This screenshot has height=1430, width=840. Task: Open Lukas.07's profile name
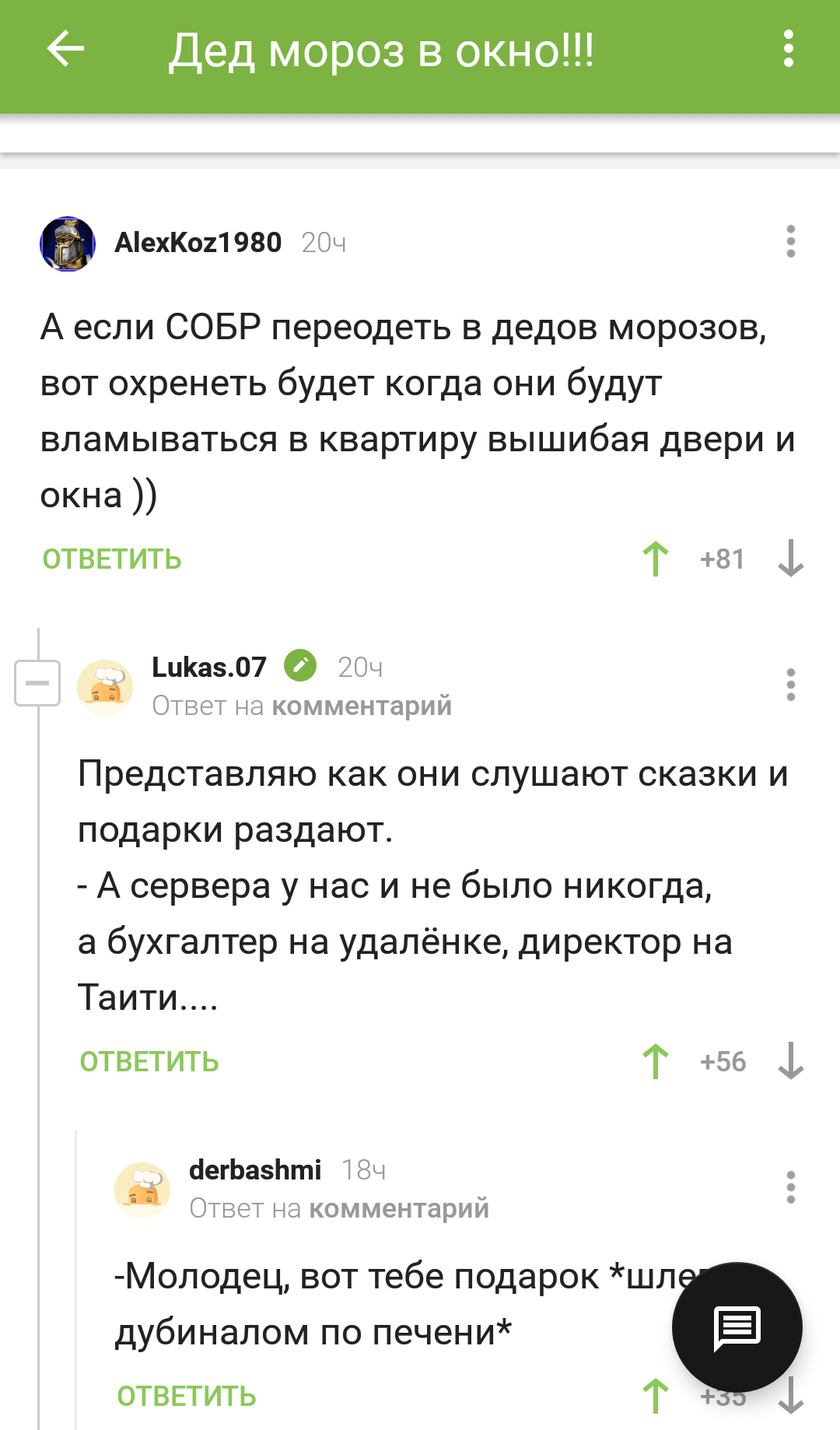[x=208, y=667]
